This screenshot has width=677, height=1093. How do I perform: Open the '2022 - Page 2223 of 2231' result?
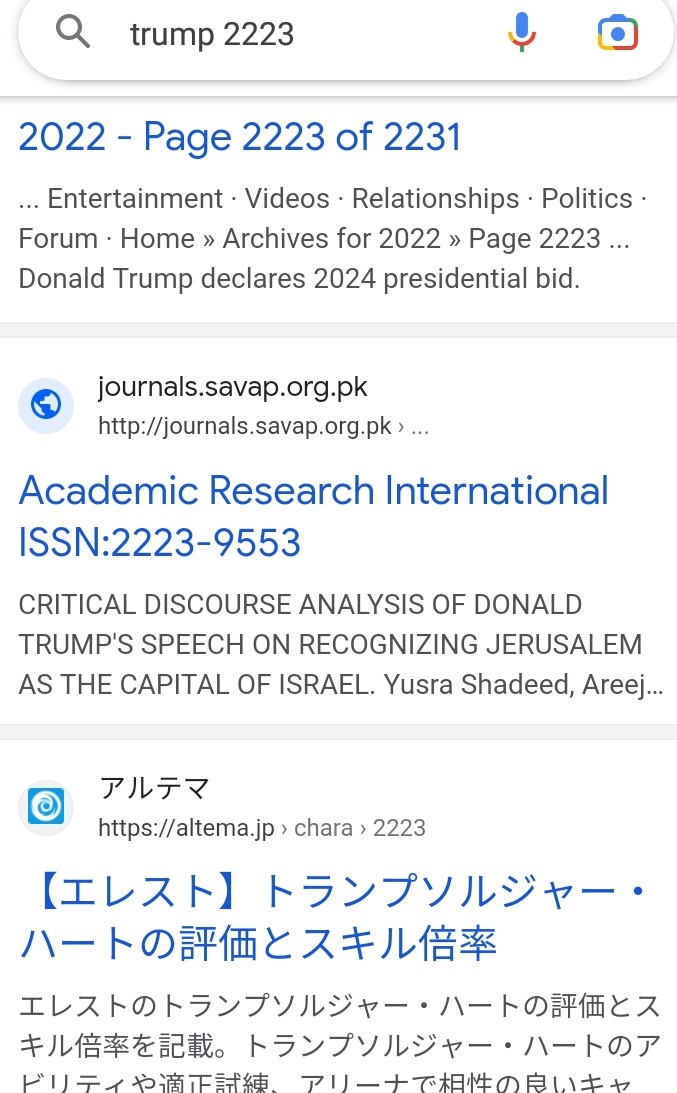point(240,137)
